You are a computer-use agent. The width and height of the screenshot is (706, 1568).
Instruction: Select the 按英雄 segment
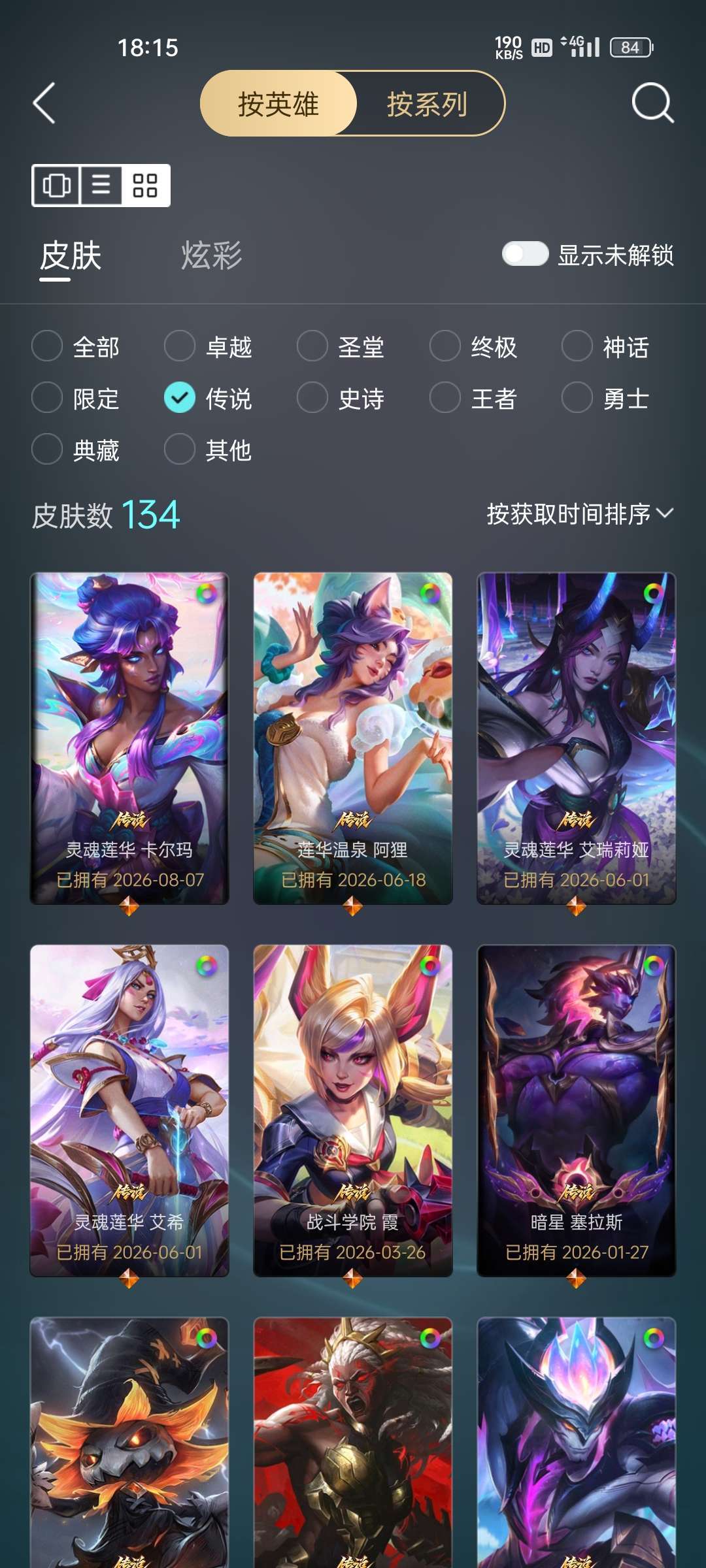click(x=278, y=104)
